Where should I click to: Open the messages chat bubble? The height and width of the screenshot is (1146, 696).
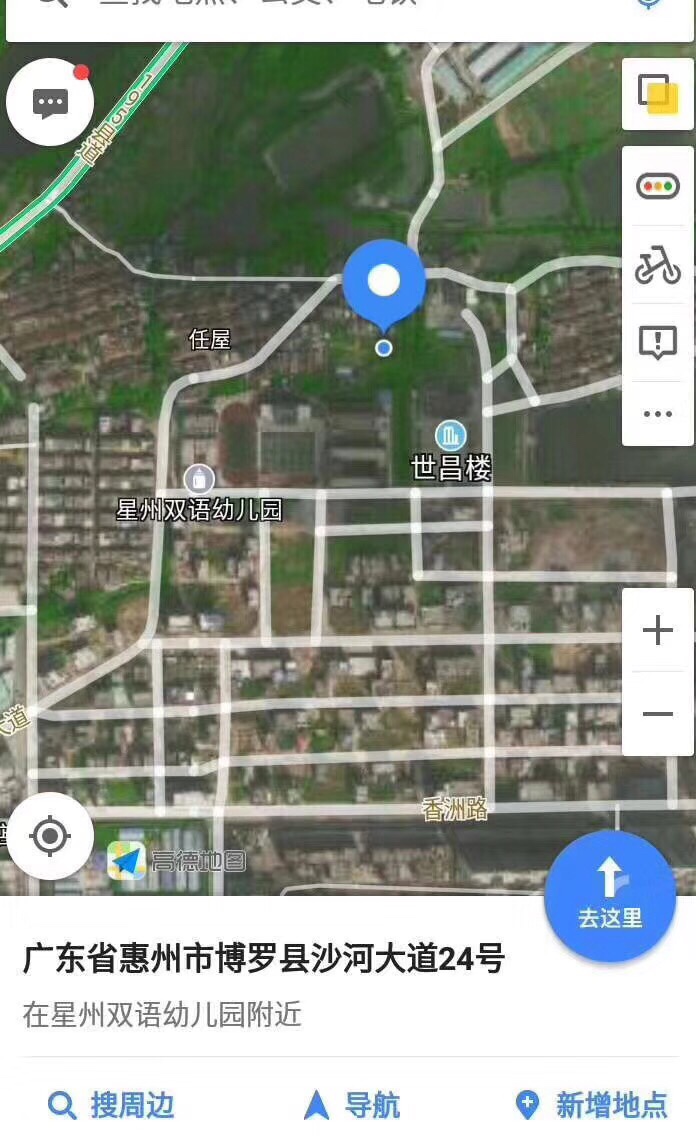(x=50, y=102)
